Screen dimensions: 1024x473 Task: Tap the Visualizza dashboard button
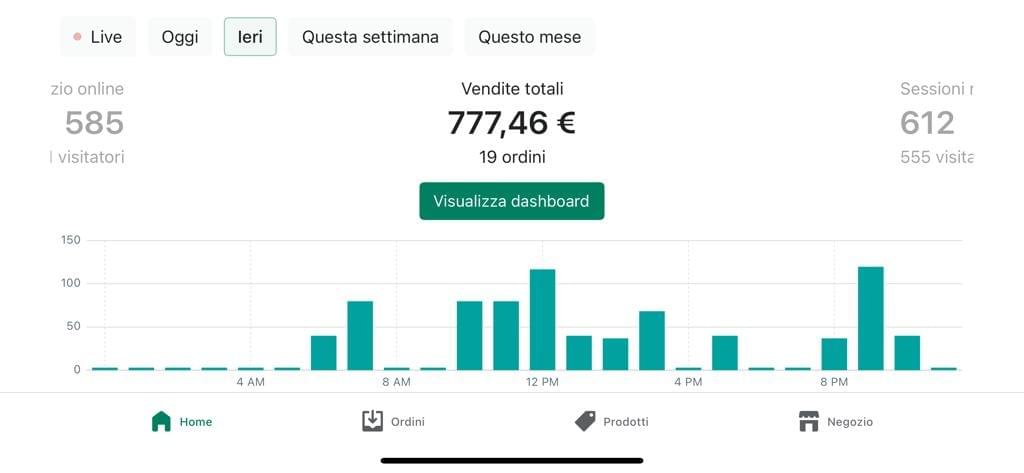[x=511, y=201]
